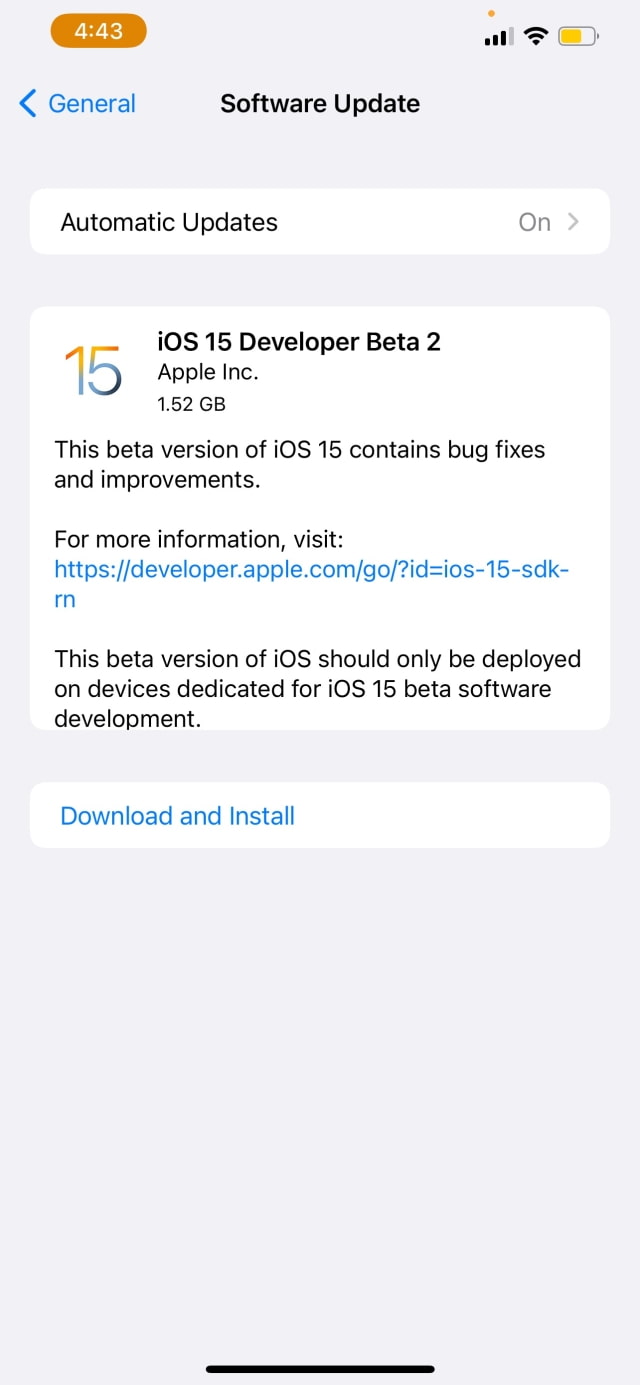Go back to General settings

pyautogui.click(x=78, y=103)
